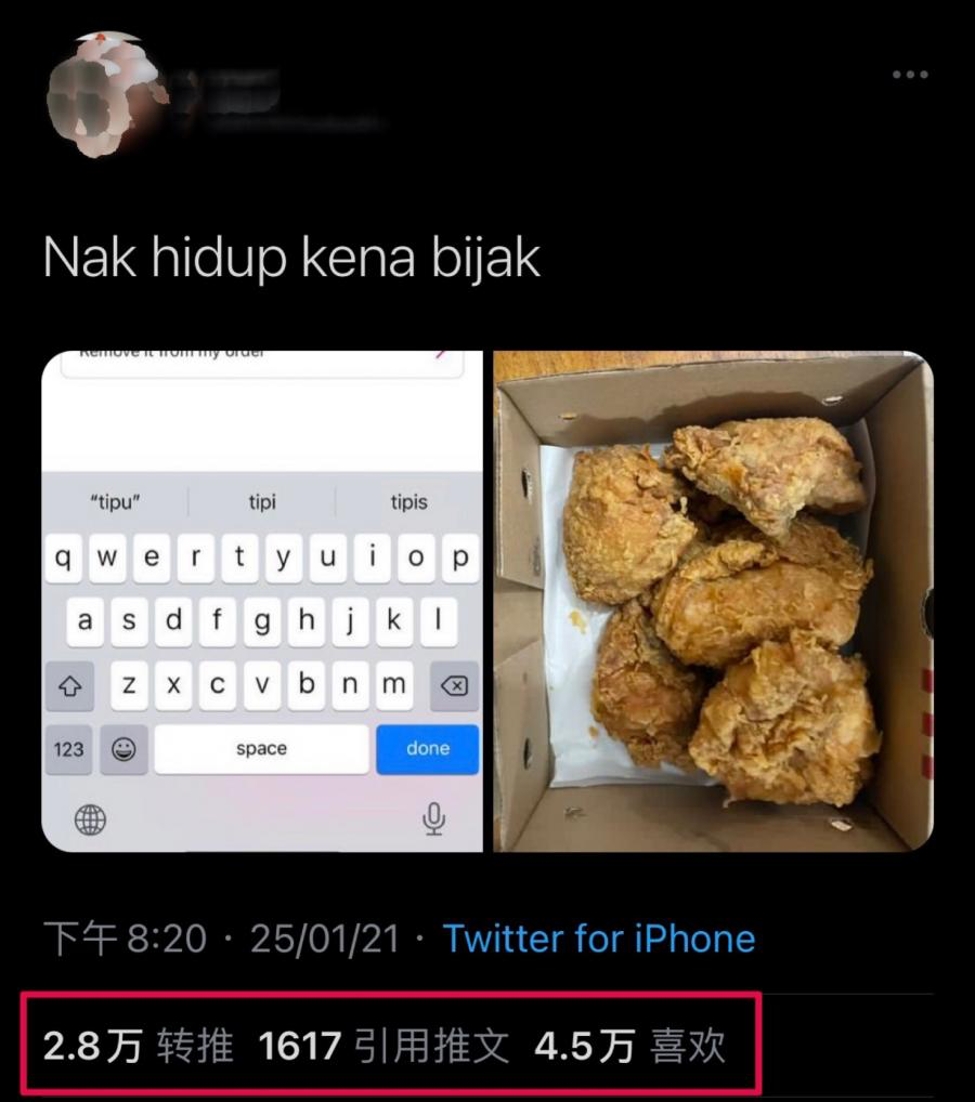977x1102 pixels.
Task: Show the 1617 quote tweets
Action: (x=383, y=1046)
